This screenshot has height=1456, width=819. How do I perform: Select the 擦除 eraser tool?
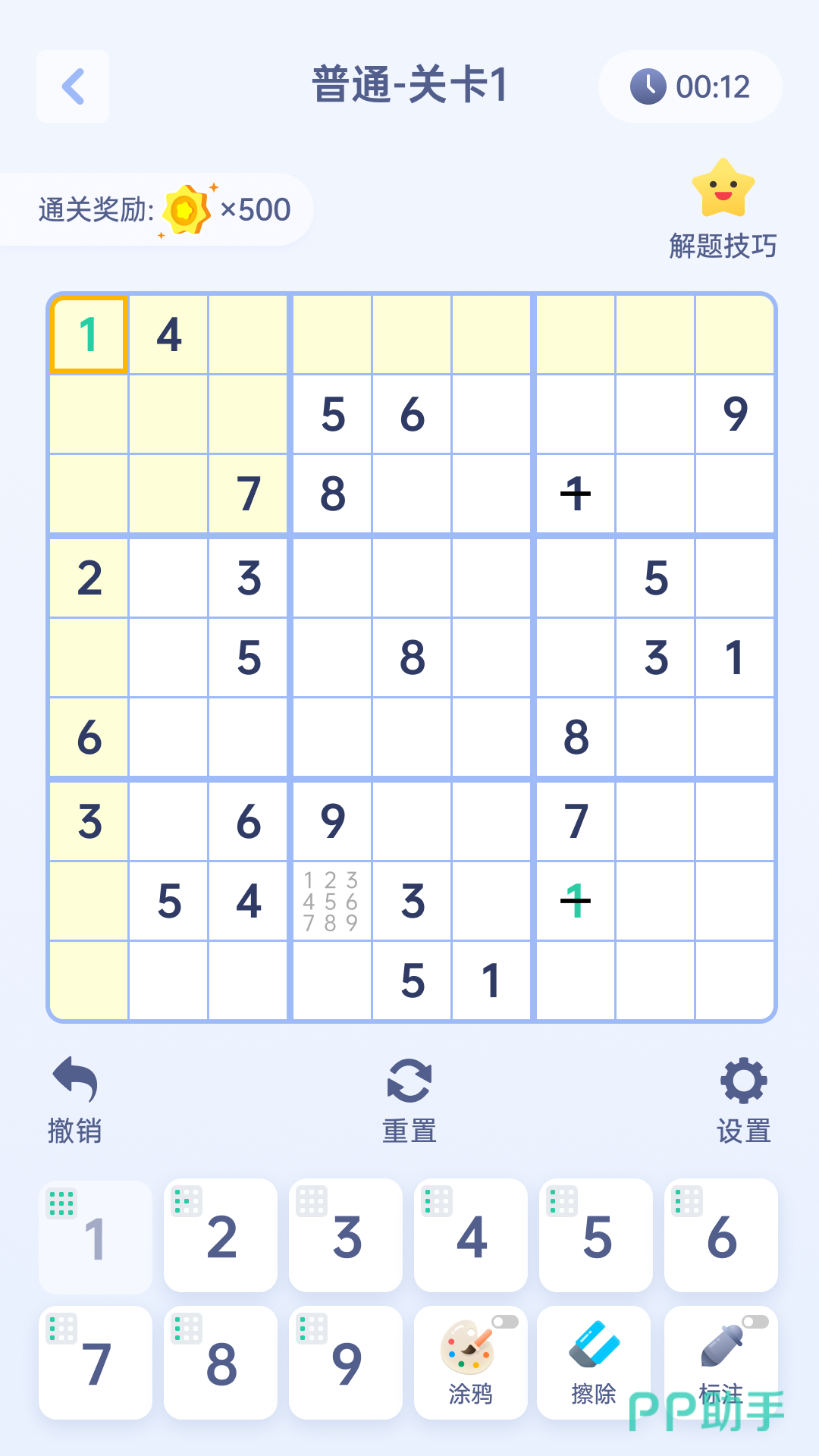pyautogui.click(x=594, y=1363)
